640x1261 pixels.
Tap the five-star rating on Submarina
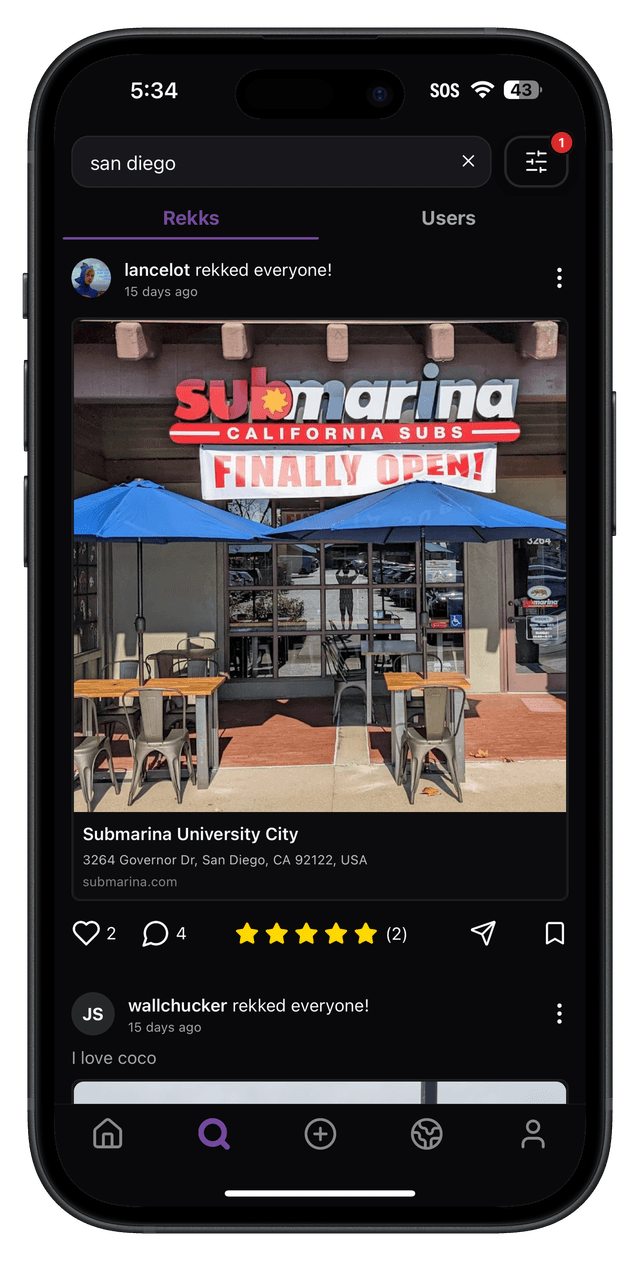(x=306, y=934)
